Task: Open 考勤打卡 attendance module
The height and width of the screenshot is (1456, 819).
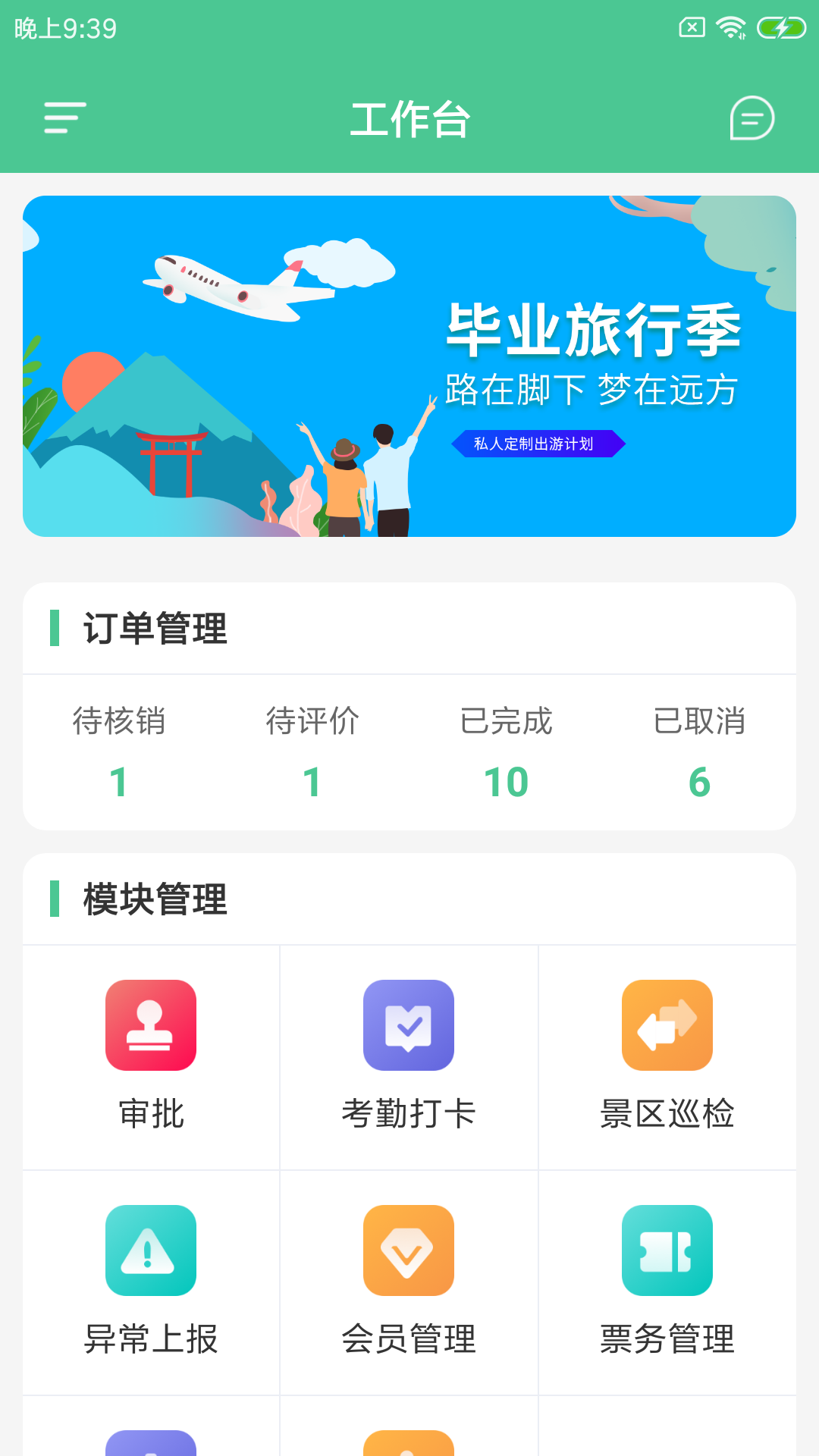Action: [409, 1056]
